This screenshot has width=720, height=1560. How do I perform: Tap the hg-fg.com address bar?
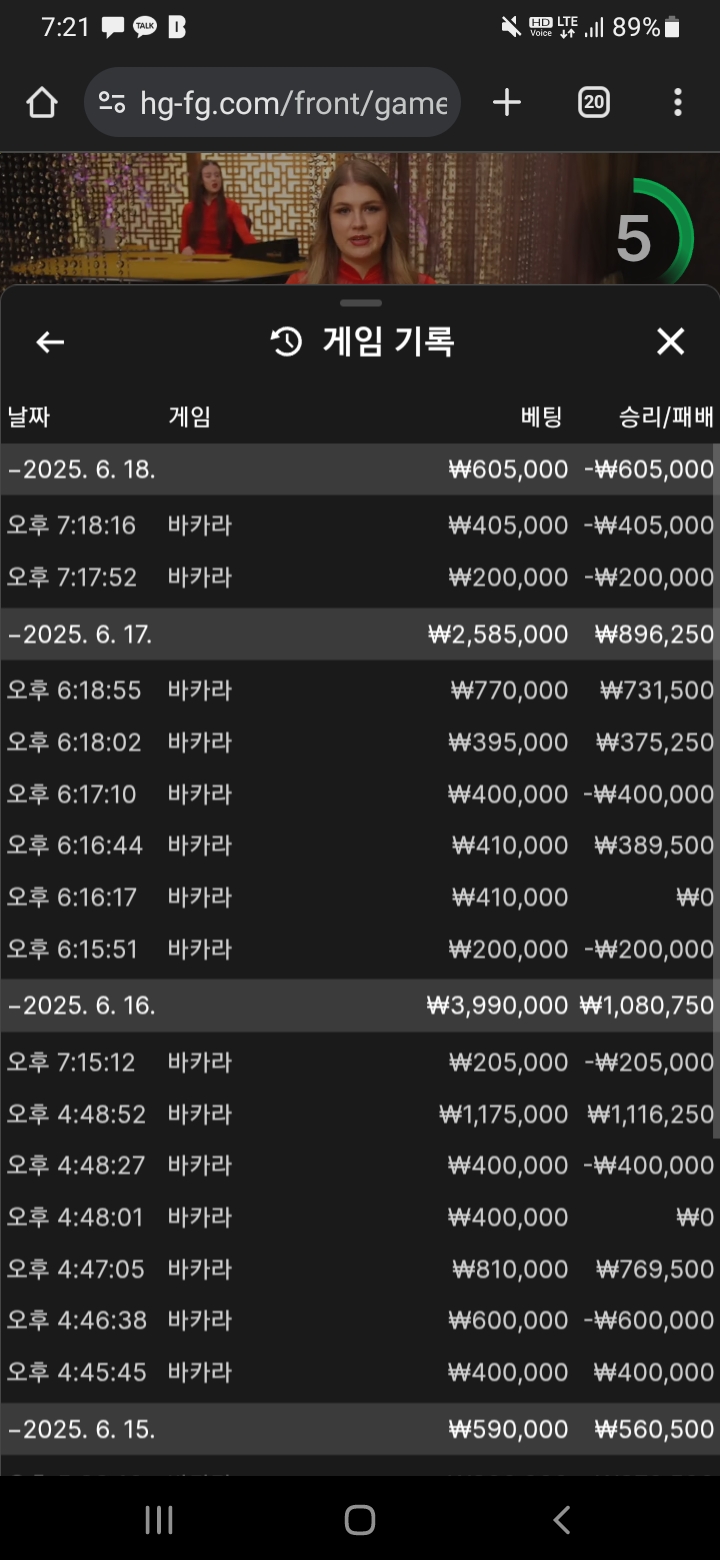(272, 102)
